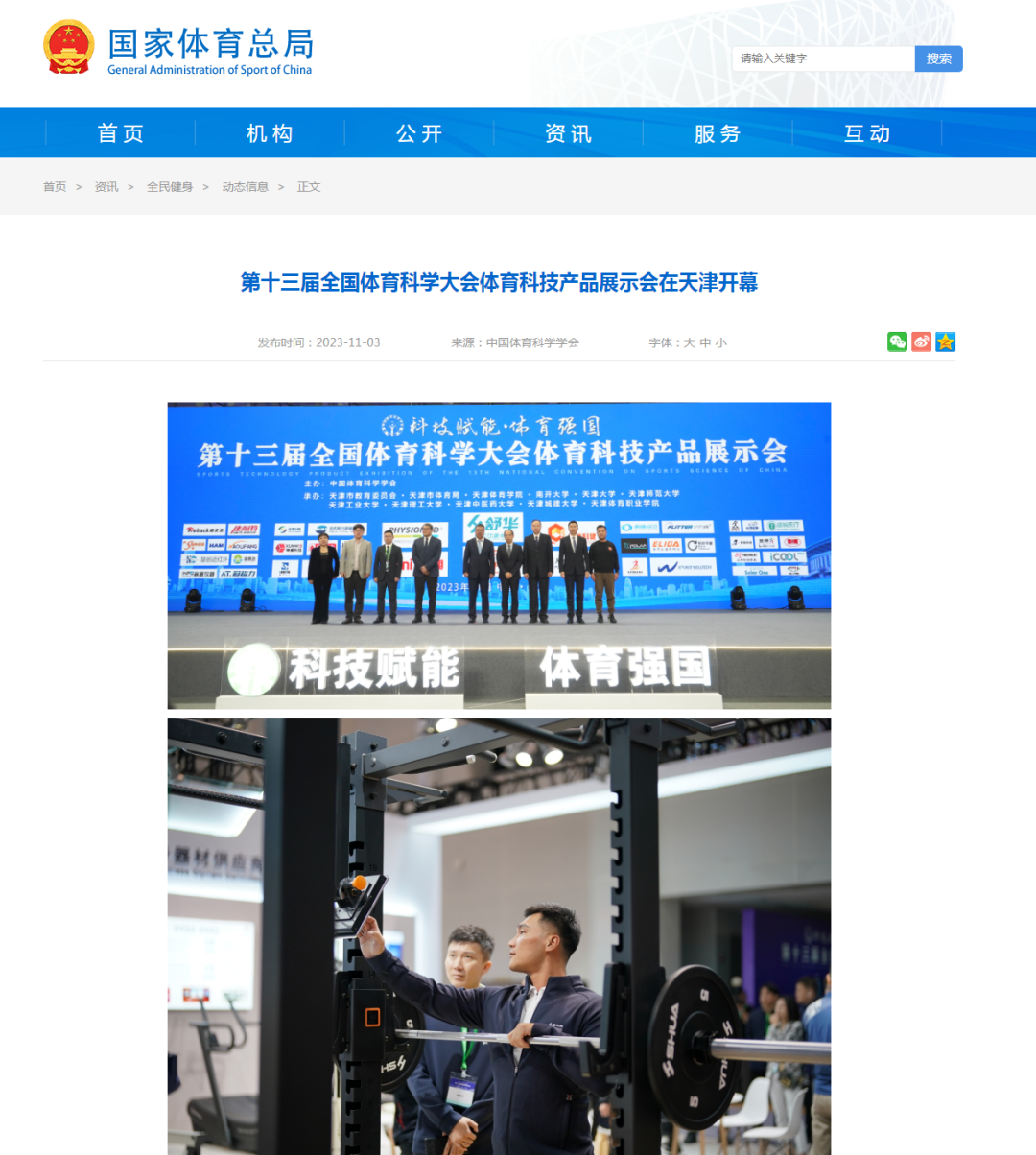This screenshot has width=1036, height=1155.
Task: Tap the keyword search input field
Action: coord(822,59)
